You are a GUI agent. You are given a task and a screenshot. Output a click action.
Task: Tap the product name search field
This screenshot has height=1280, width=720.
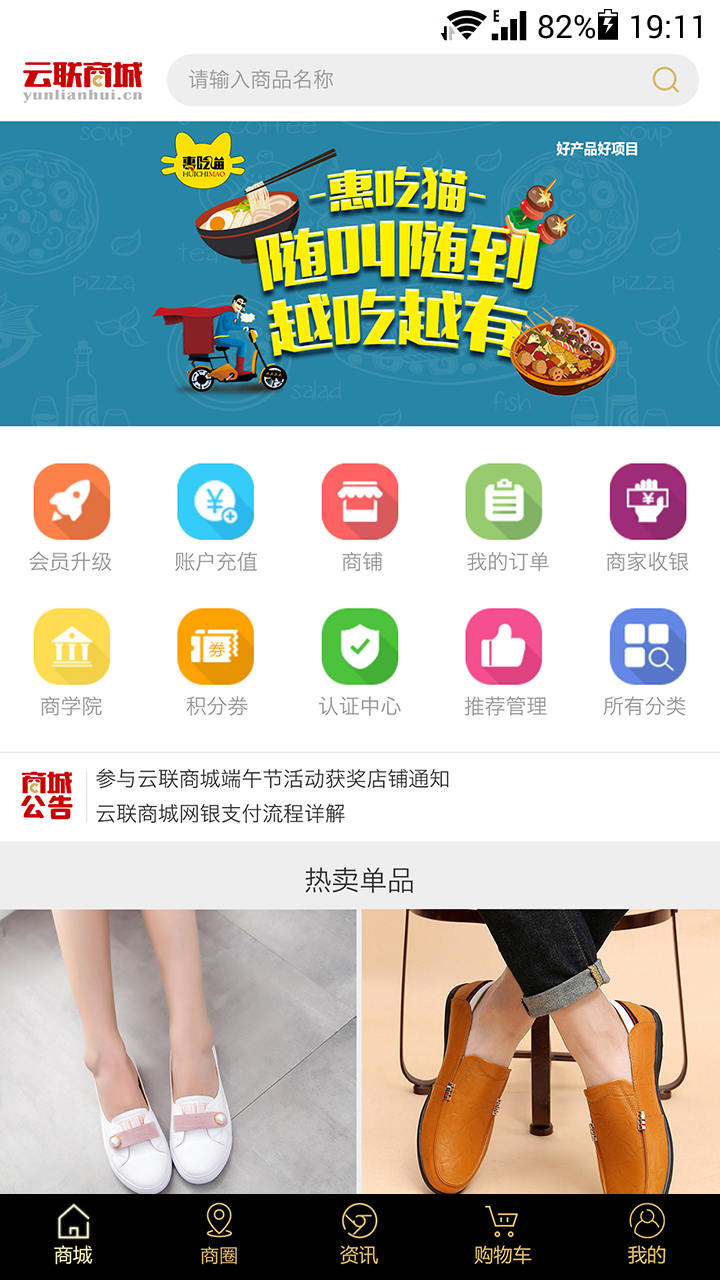[400, 80]
